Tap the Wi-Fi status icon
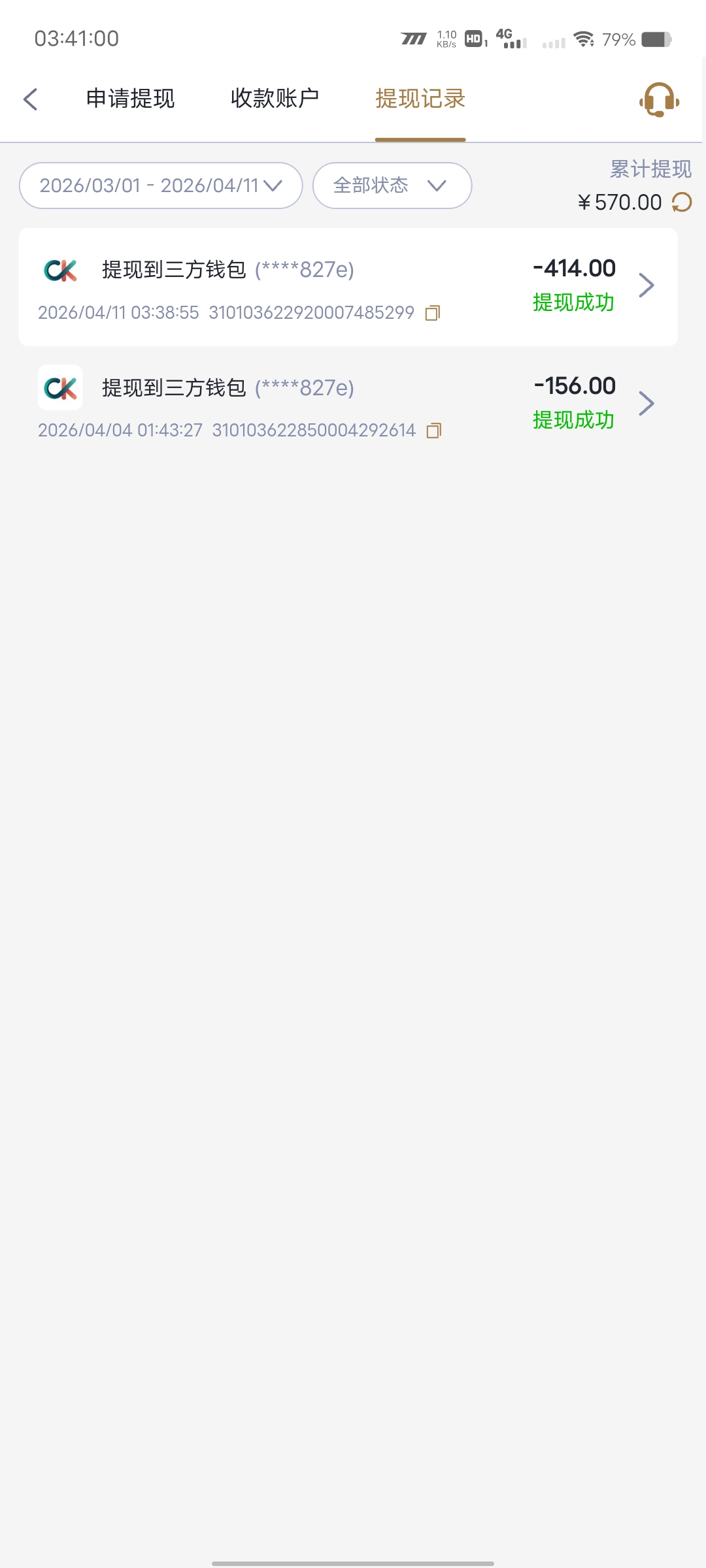This screenshot has width=706, height=1568. [585, 39]
